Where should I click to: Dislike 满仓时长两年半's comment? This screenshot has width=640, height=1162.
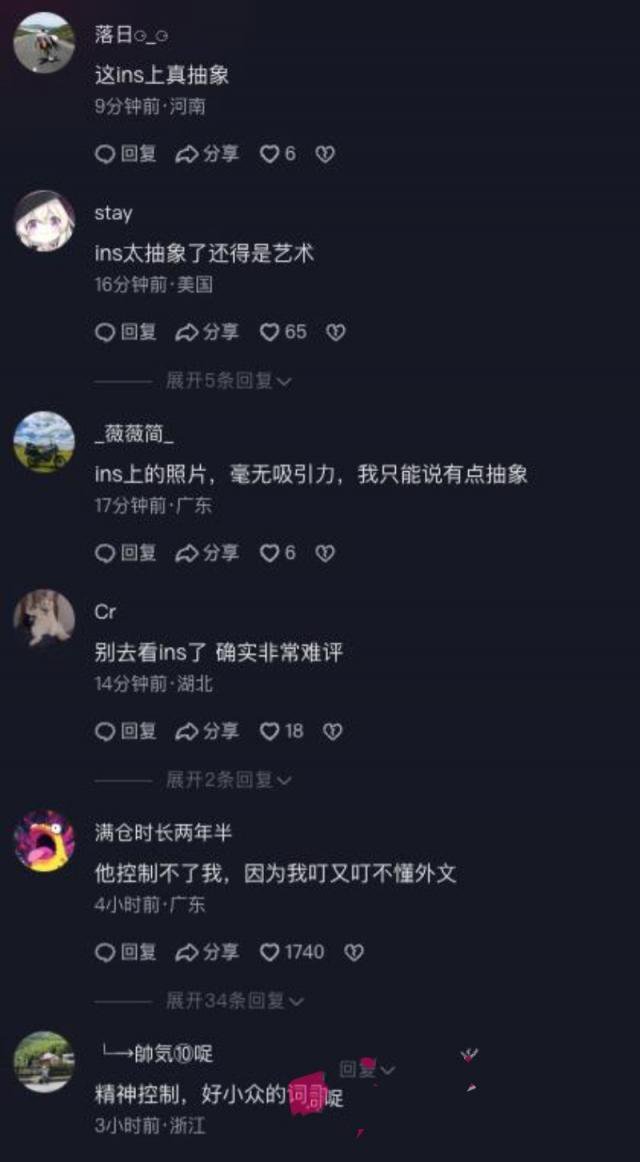pyautogui.click(x=354, y=953)
